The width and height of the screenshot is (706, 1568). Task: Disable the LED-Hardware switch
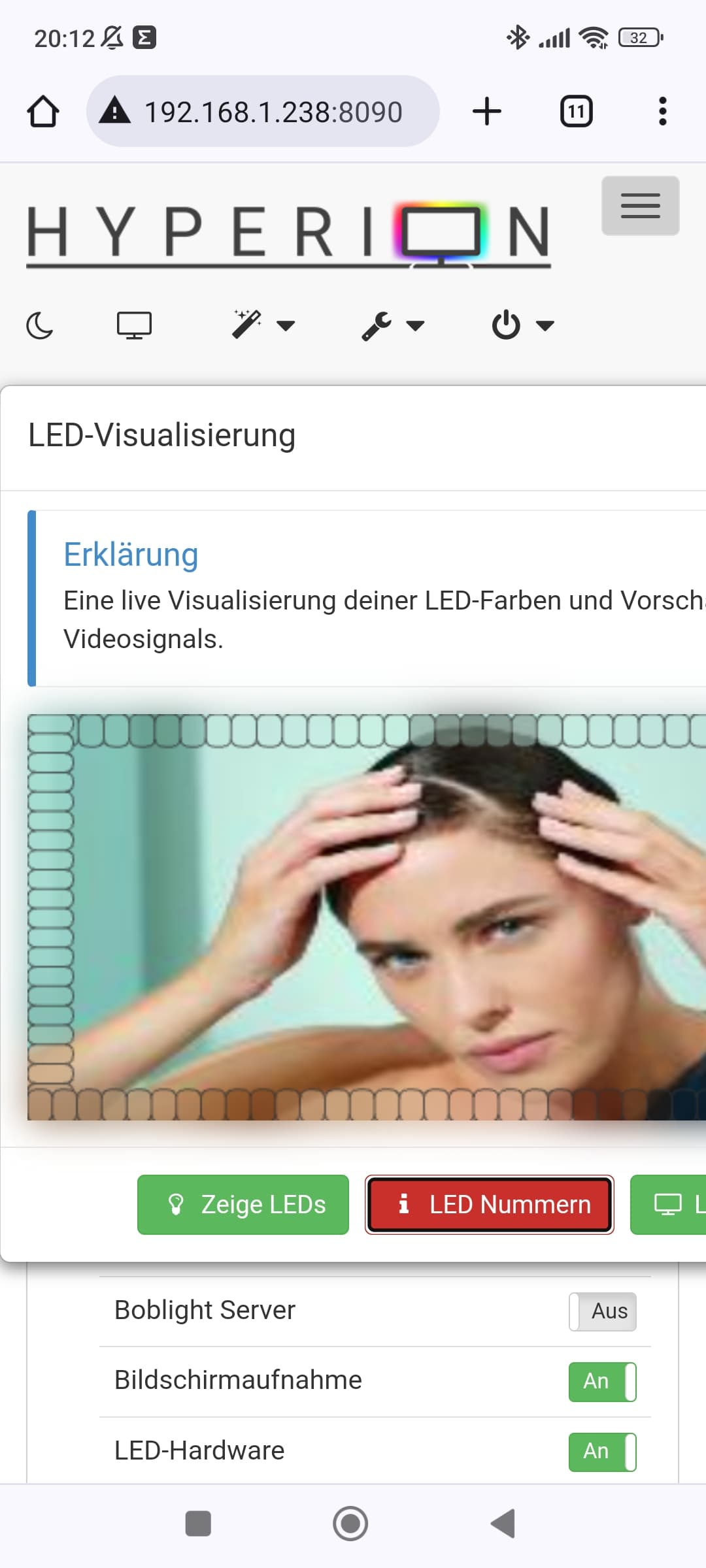pyautogui.click(x=603, y=1452)
